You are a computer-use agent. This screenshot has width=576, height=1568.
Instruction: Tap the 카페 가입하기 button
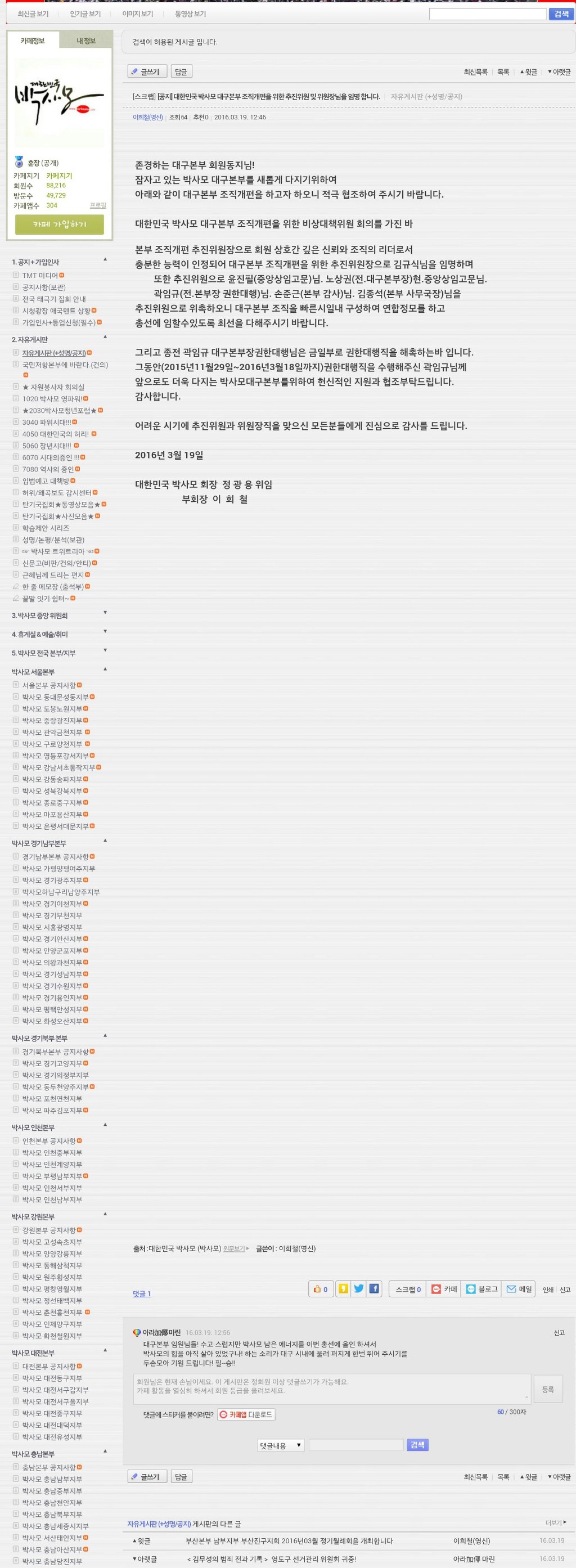click(x=59, y=224)
